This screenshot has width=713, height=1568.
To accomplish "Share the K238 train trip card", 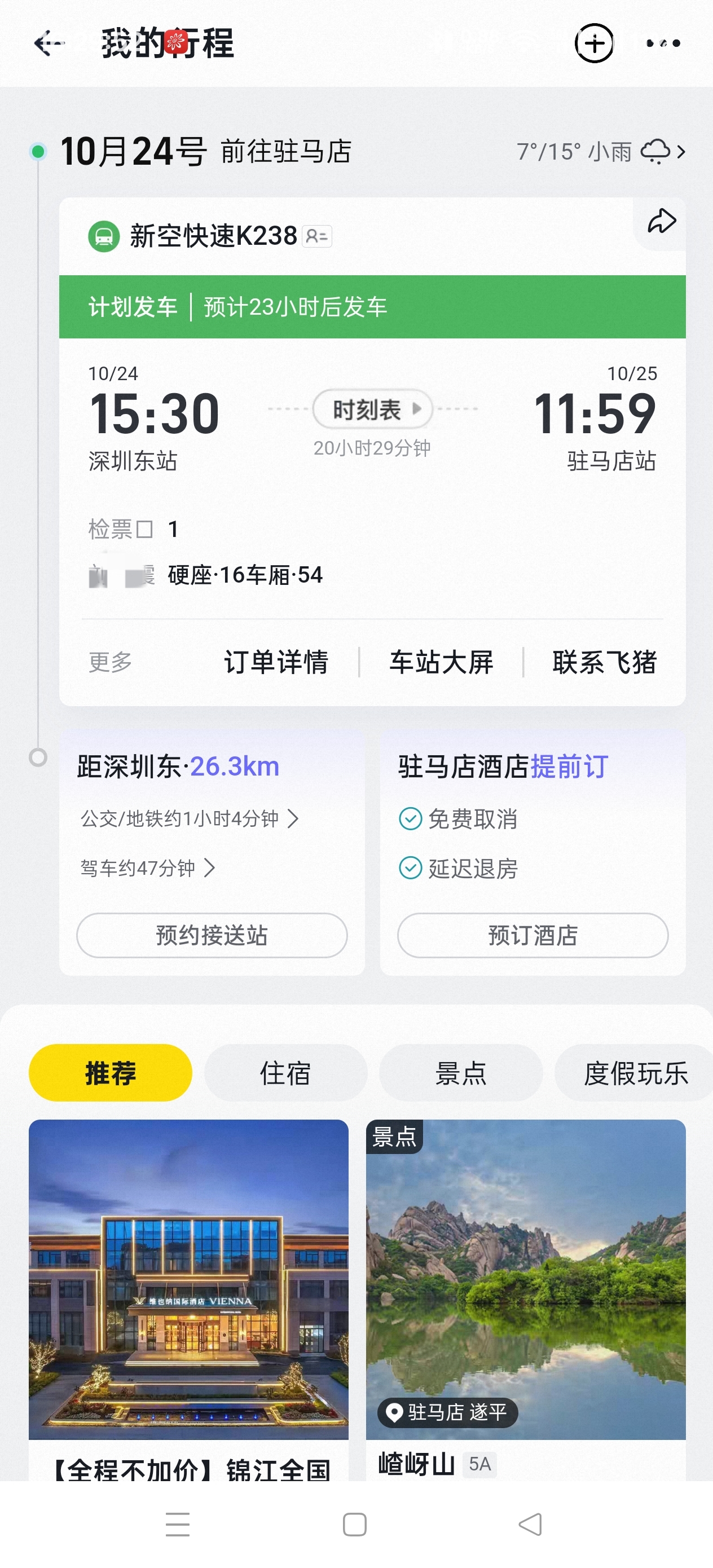I will (661, 221).
